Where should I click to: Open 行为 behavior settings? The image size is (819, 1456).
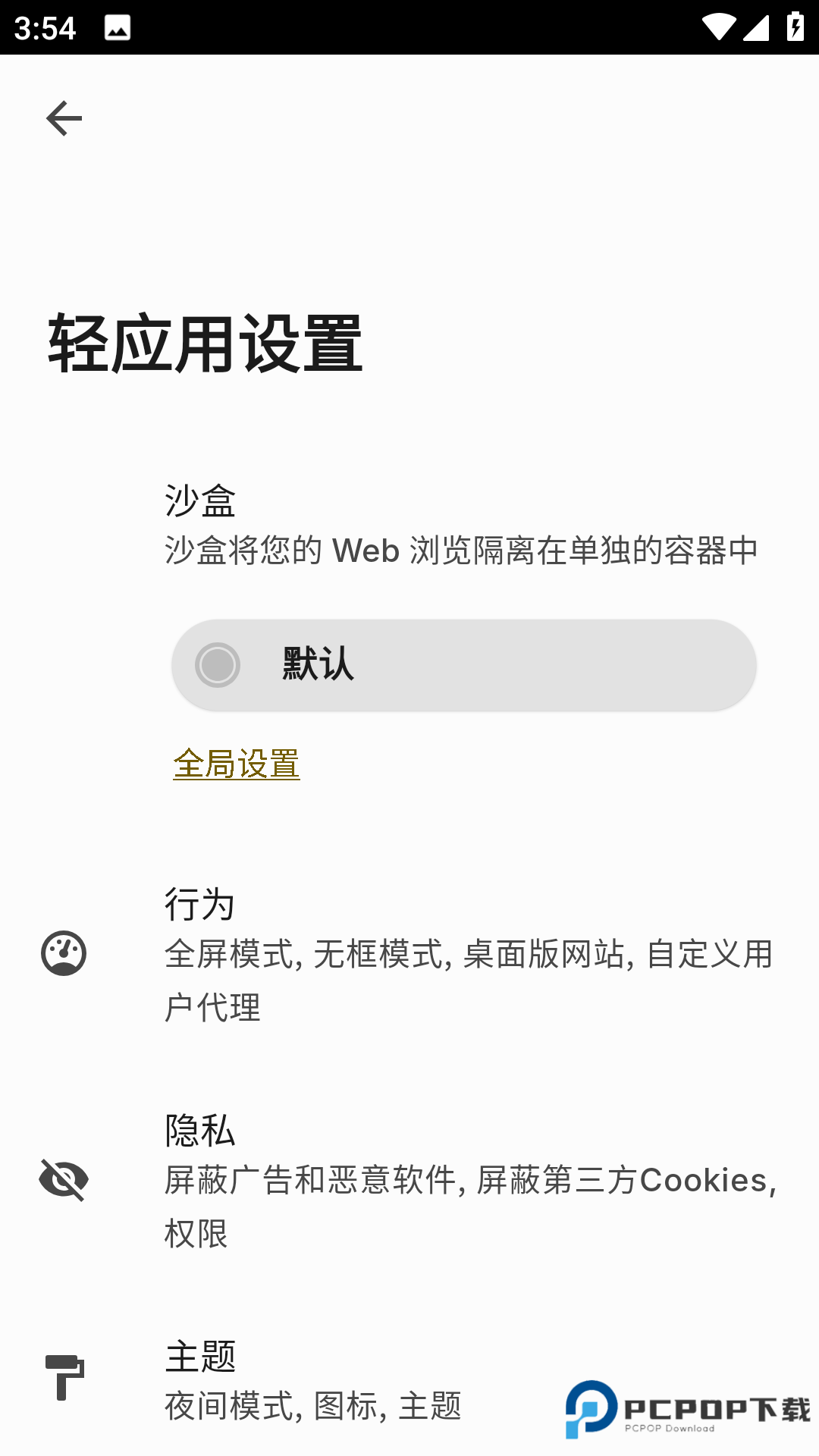coord(409,954)
